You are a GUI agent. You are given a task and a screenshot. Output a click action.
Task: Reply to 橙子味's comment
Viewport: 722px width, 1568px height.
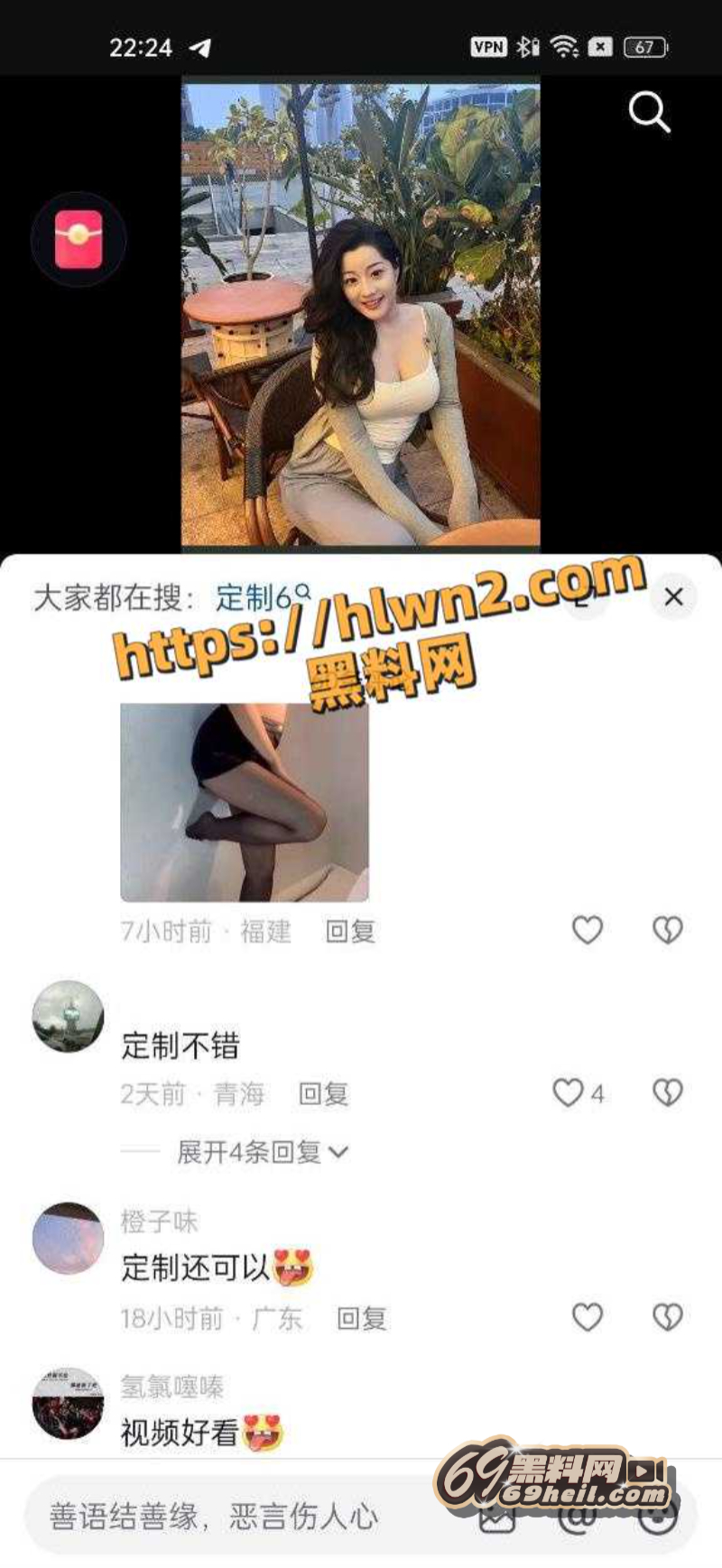click(x=361, y=1319)
